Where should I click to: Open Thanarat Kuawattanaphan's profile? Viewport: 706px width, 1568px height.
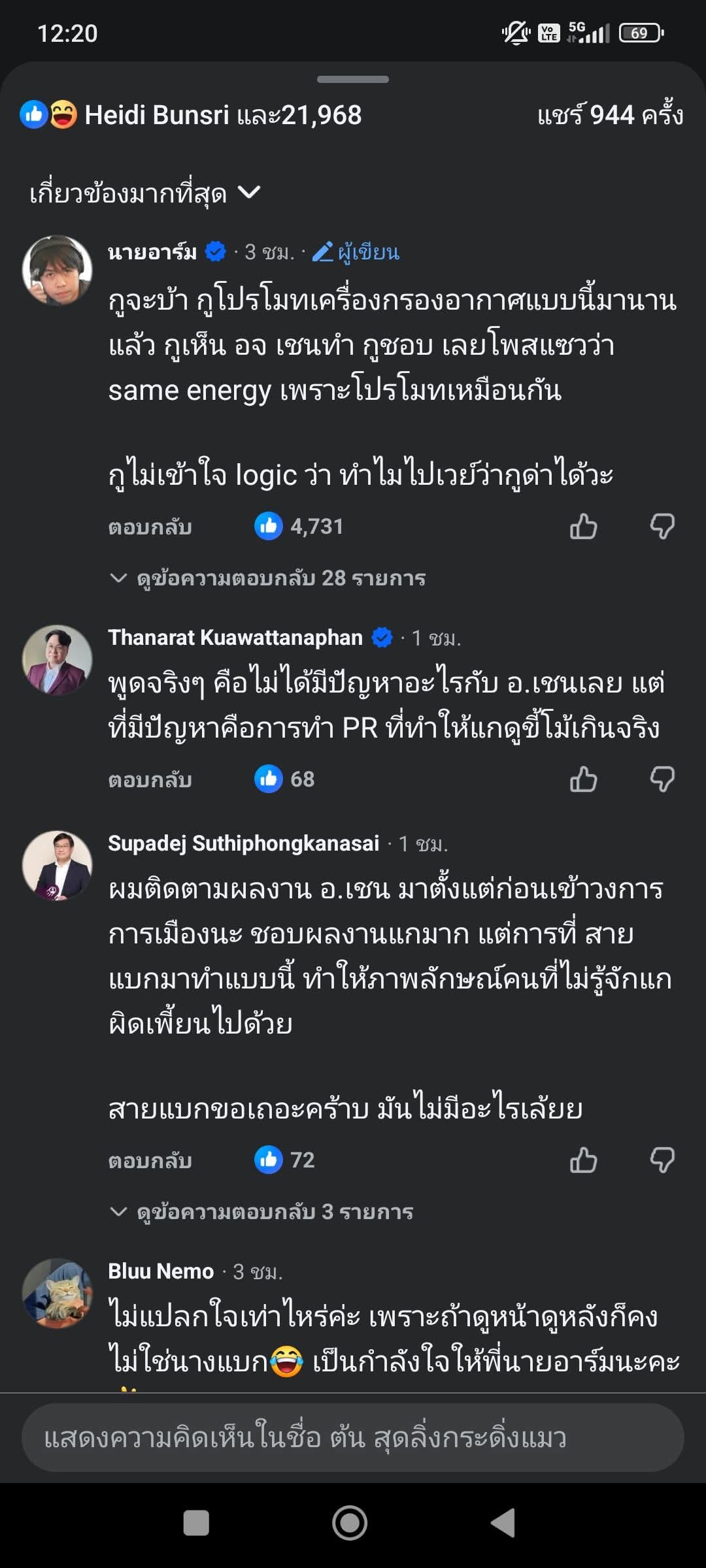[x=235, y=638]
